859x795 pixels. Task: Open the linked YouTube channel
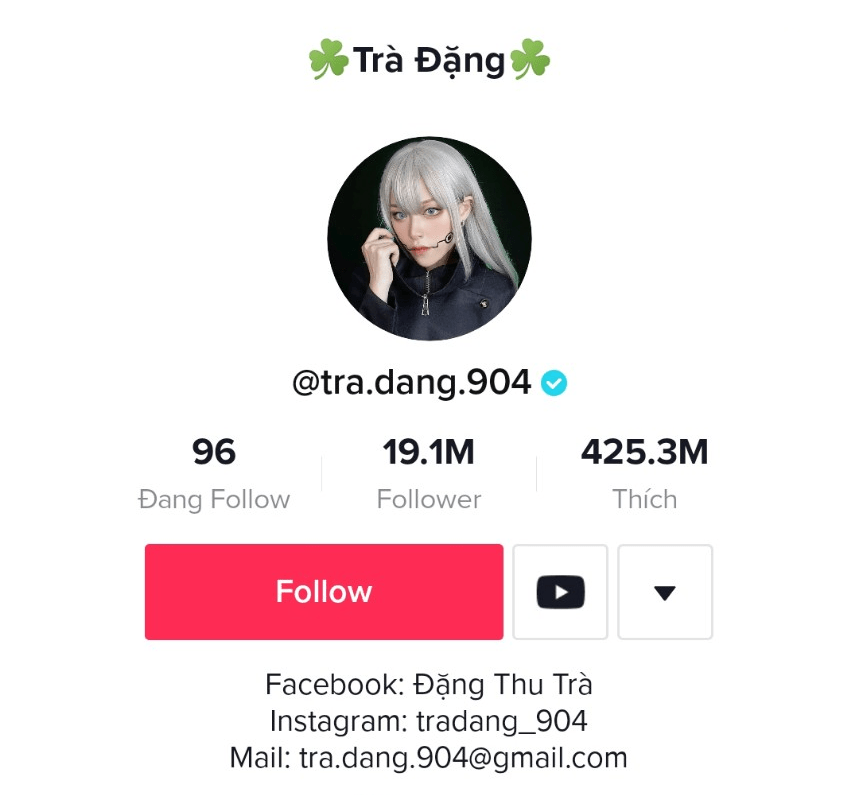560,592
